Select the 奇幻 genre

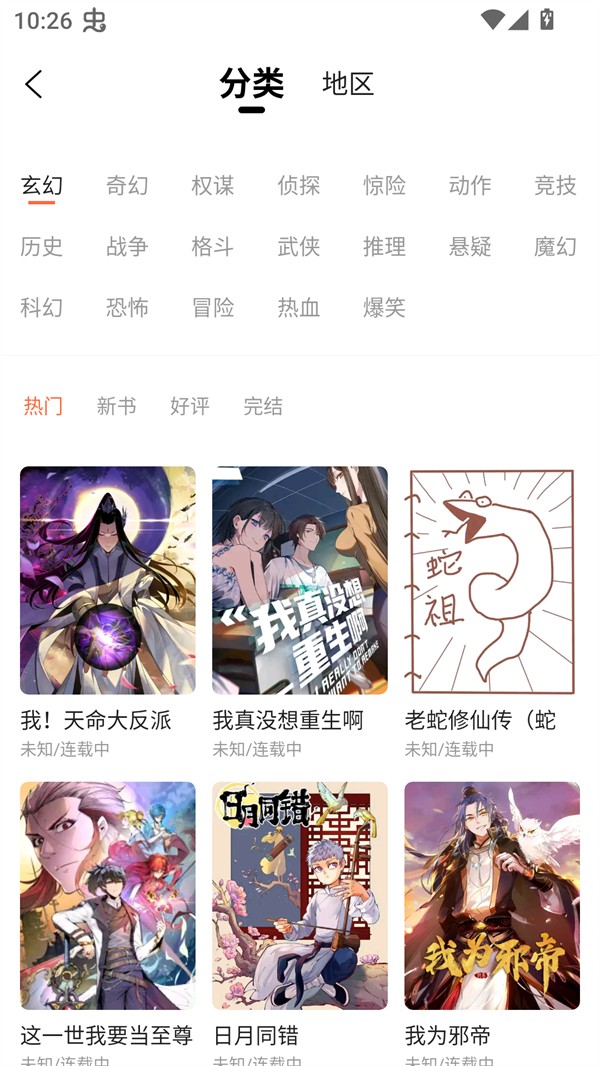pyautogui.click(x=127, y=185)
